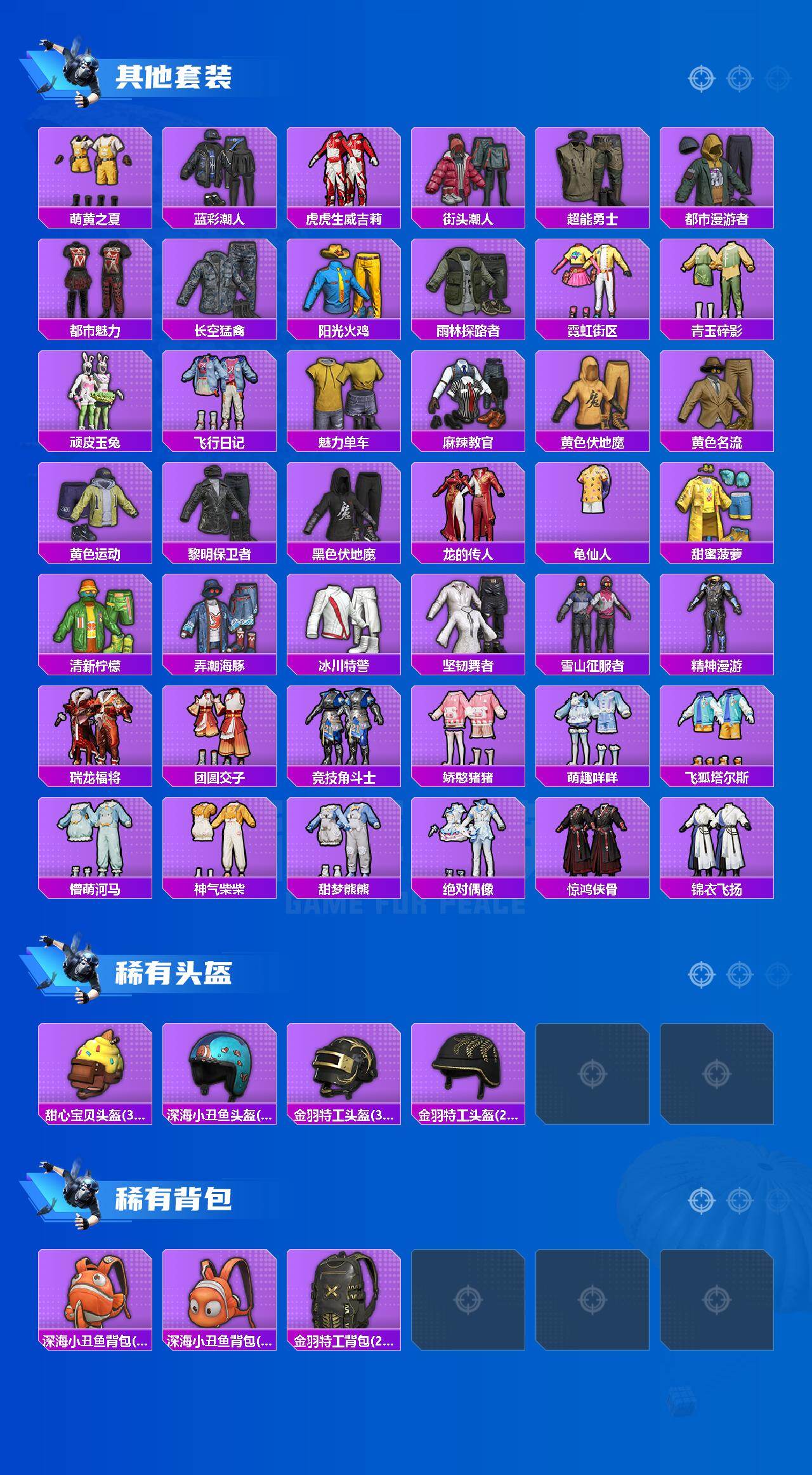Click the 锦衣飞扬 name label

pyautogui.click(x=717, y=889)
